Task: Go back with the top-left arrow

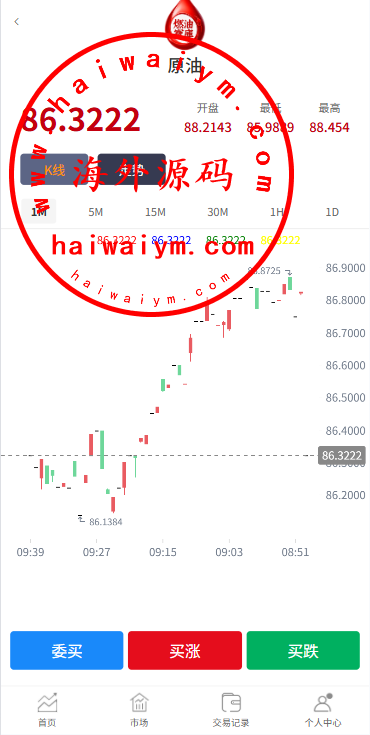Action: pyautogui.click(x=16, y=22)
